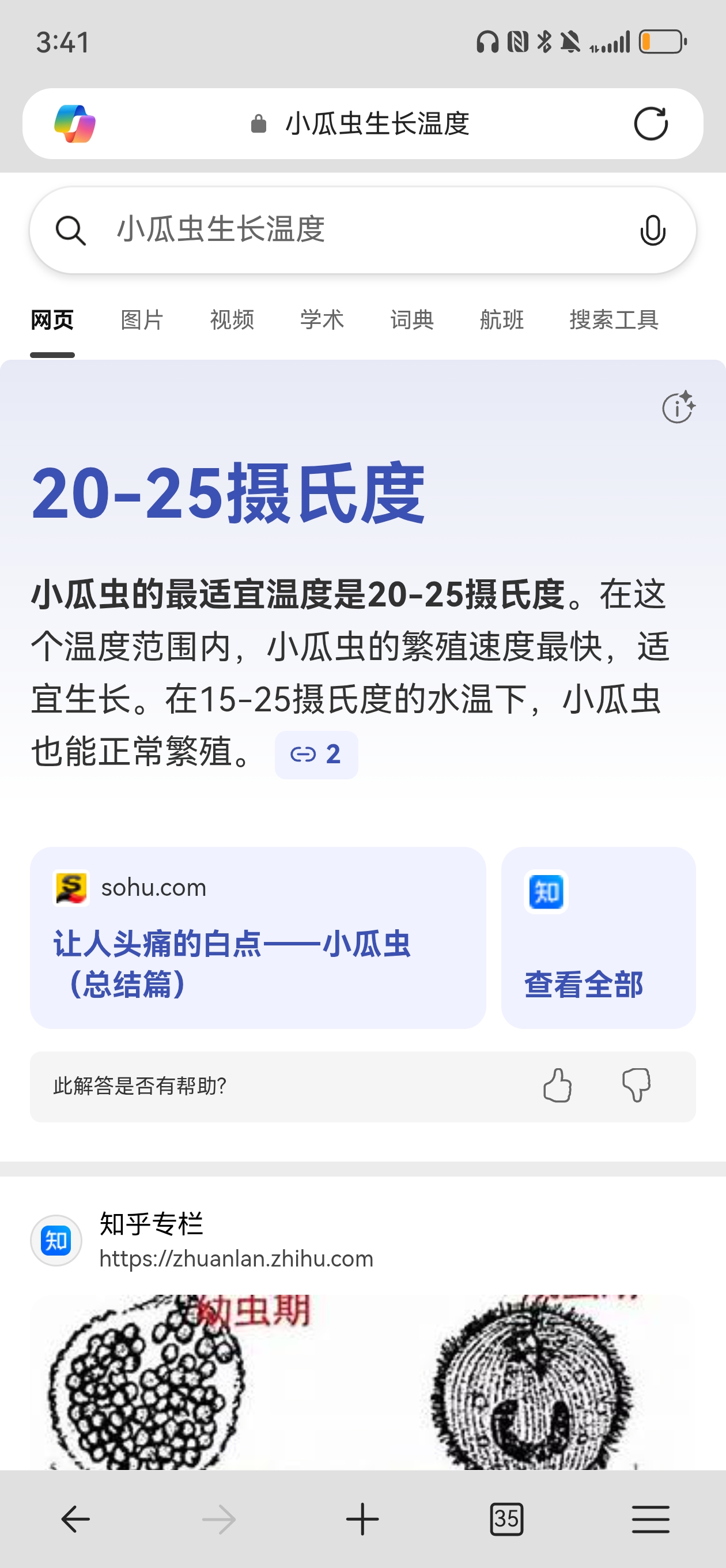Start voice search with the microphone

click(x=652, y=231)
